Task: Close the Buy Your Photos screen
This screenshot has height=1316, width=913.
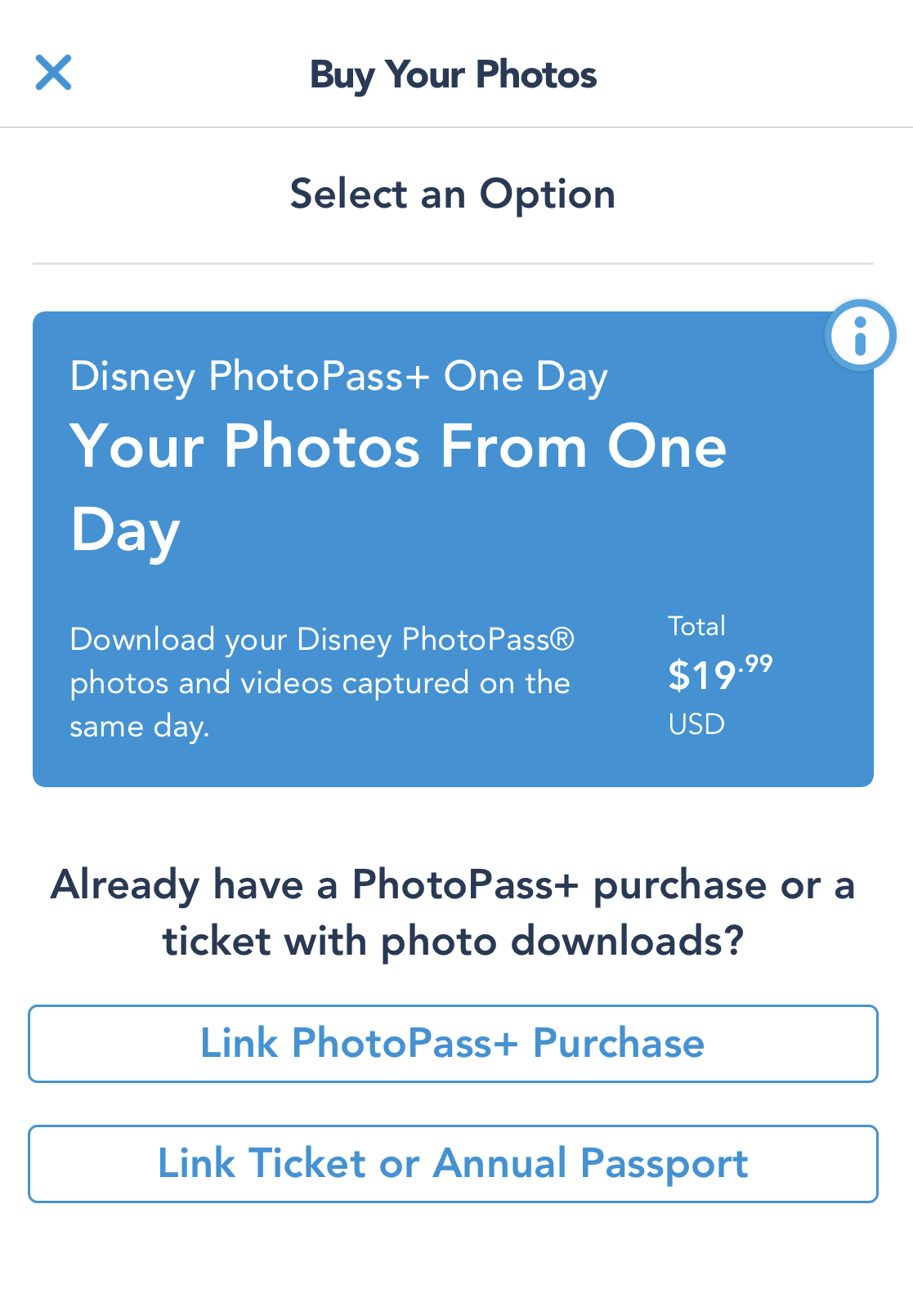Action: click(x=54, y=73)
